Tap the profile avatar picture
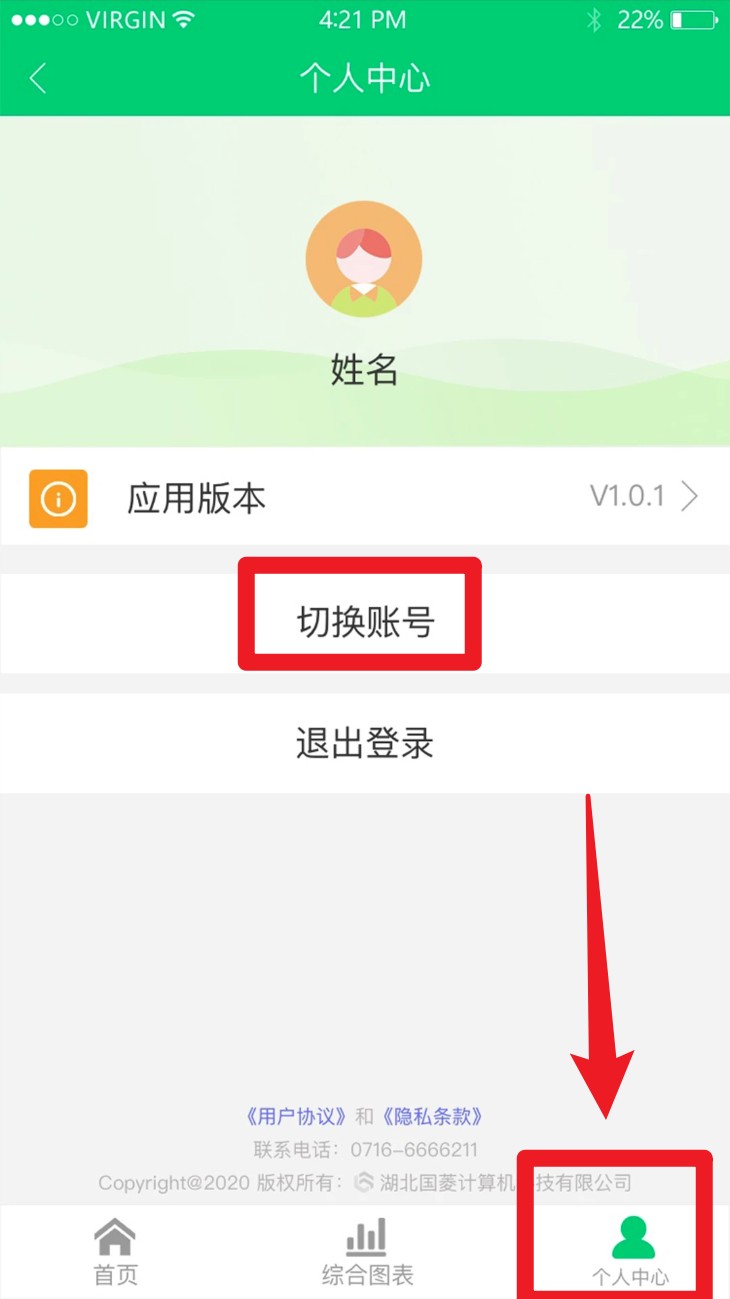Screen dimensions: 730x1299 [364, 259]
